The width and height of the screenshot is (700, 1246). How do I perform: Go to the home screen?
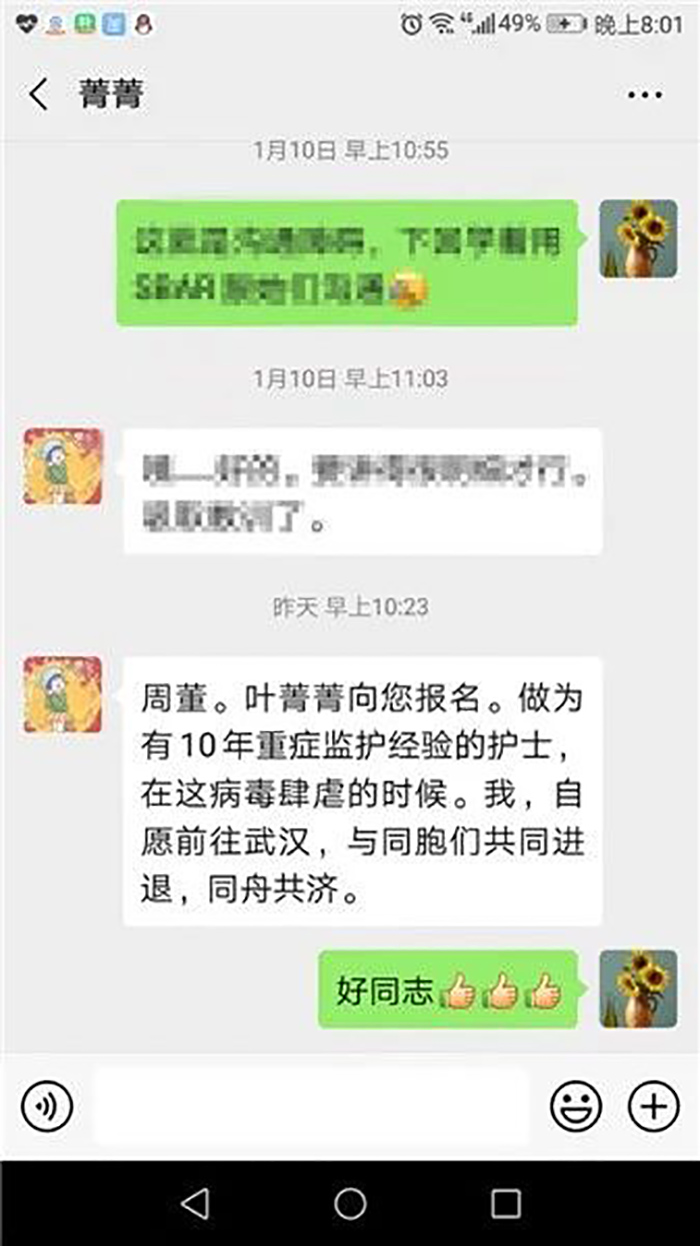tap(350, 1204)
